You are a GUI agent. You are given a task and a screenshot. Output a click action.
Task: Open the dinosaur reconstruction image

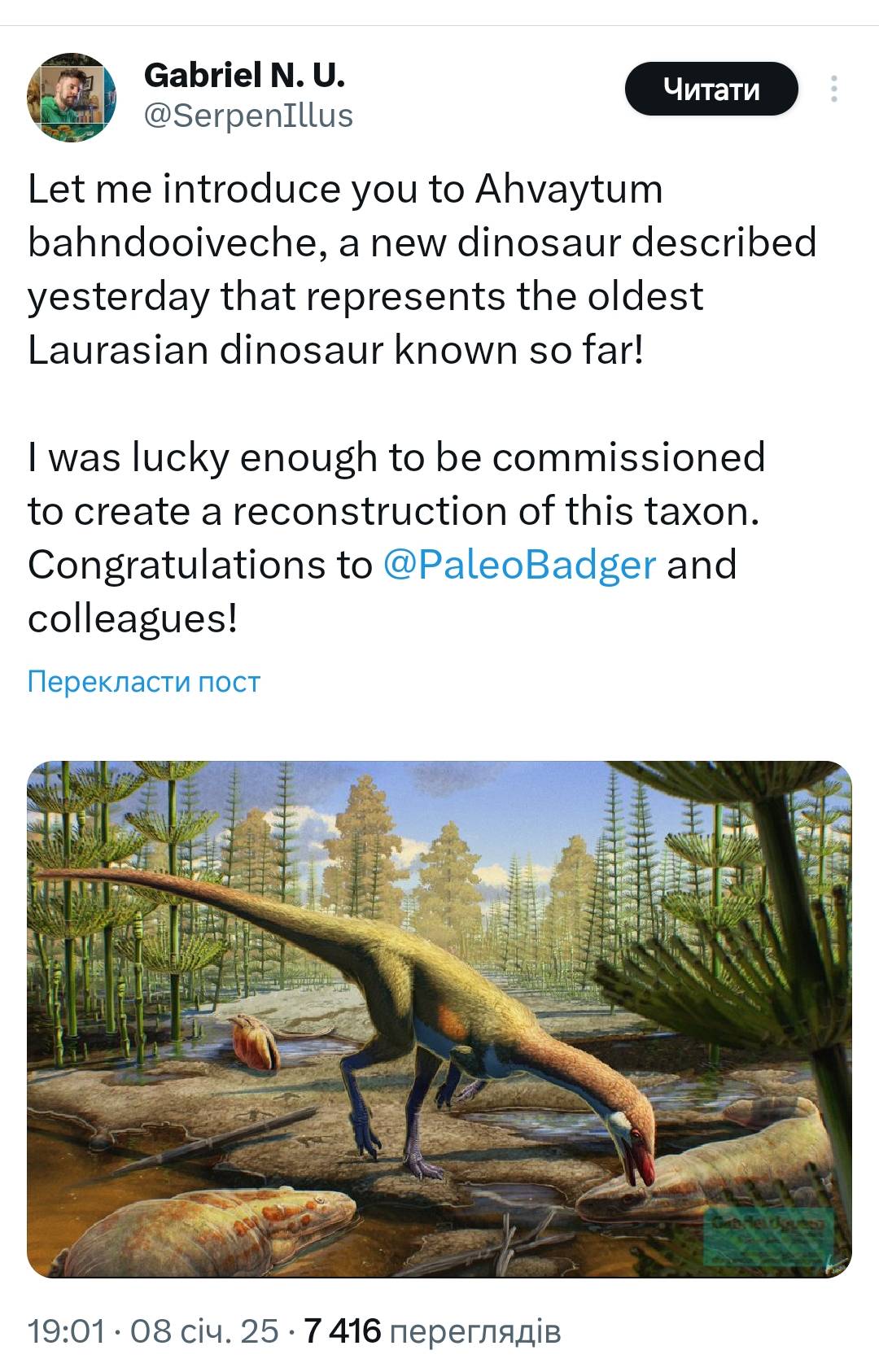(x=439, y=1018)
